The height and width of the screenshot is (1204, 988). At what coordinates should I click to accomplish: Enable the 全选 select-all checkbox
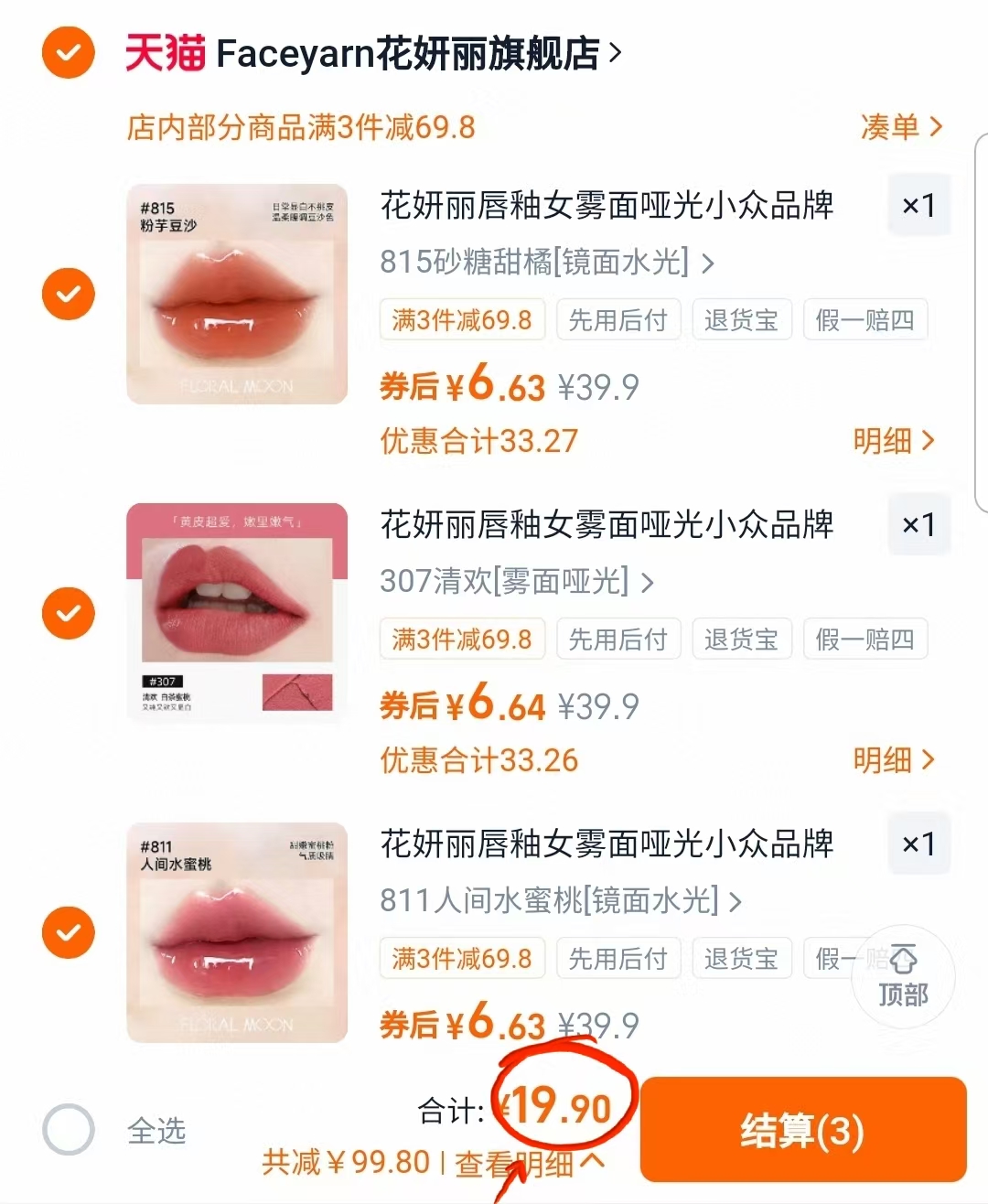coord(69,1131)
